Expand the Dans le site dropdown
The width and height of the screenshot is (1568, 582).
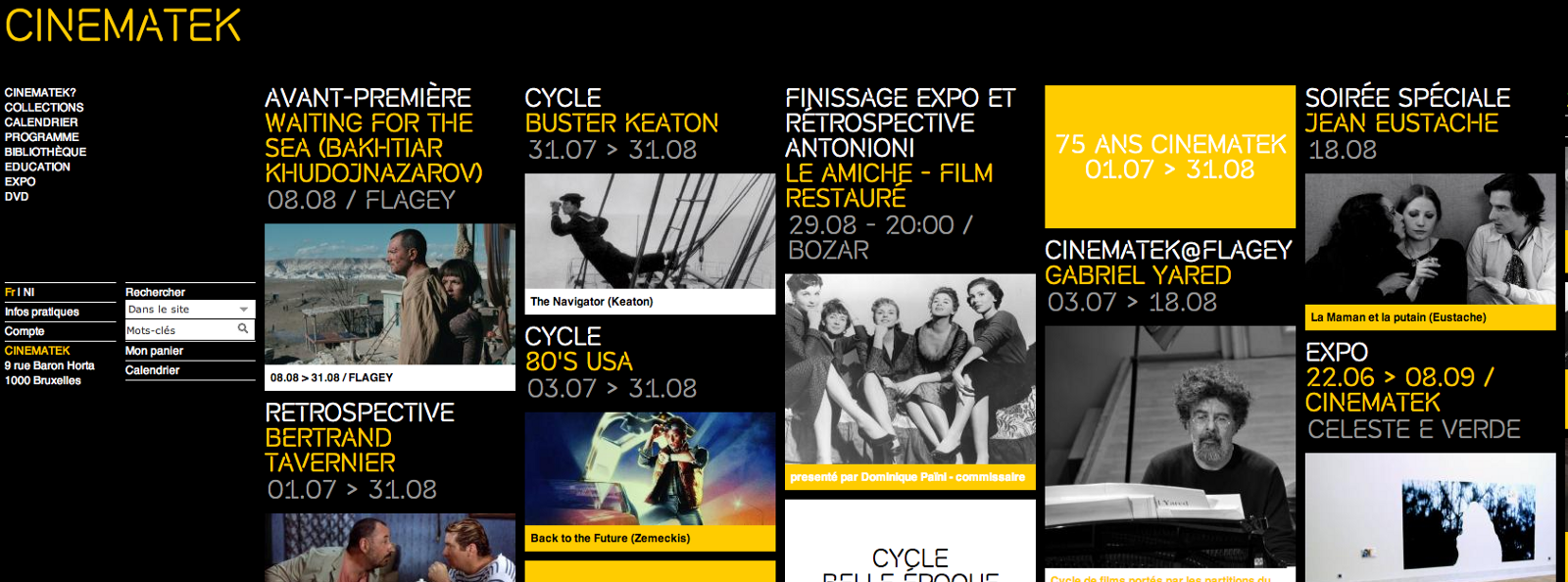(x=189, y=310)
